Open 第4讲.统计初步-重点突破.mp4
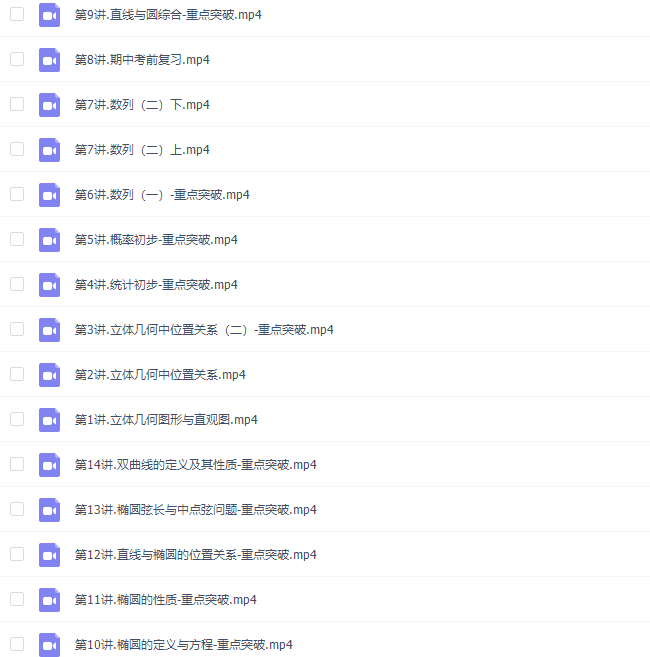Viewport: 650px width, 657px height. coord(156,285)
